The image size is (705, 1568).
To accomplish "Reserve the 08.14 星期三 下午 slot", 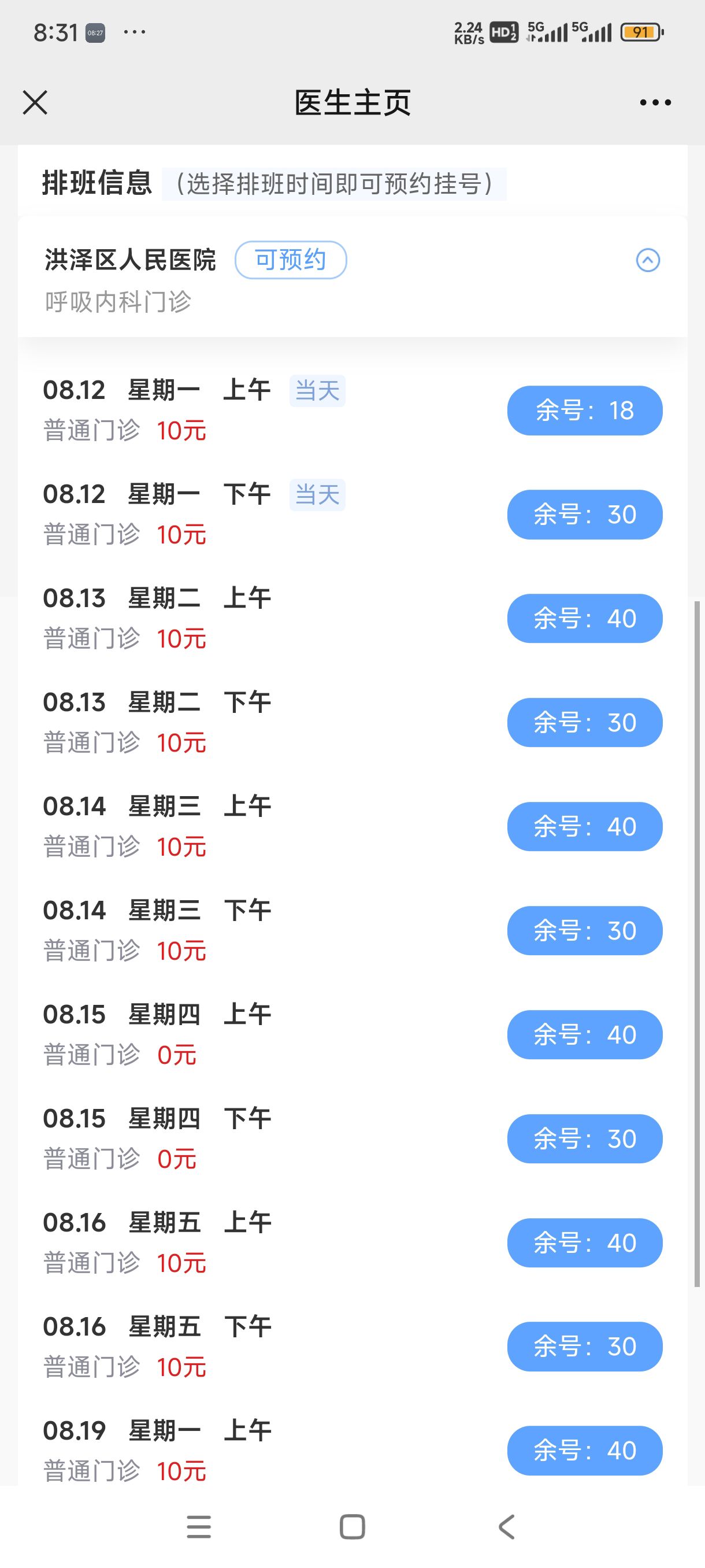I will click(x=585, y=931).
